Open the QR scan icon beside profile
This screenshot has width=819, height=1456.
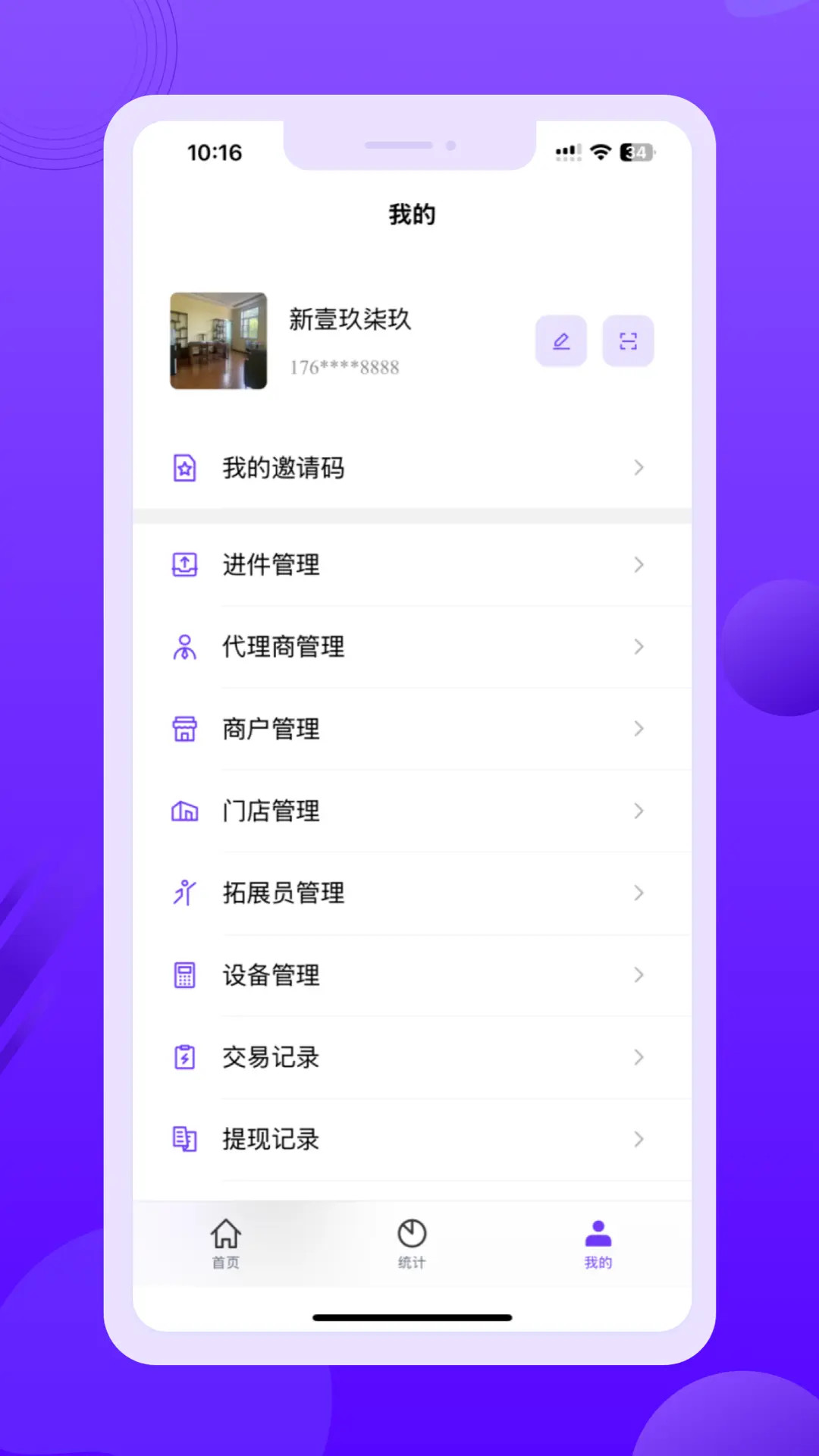pyautogui.click(x=628, y=341)
